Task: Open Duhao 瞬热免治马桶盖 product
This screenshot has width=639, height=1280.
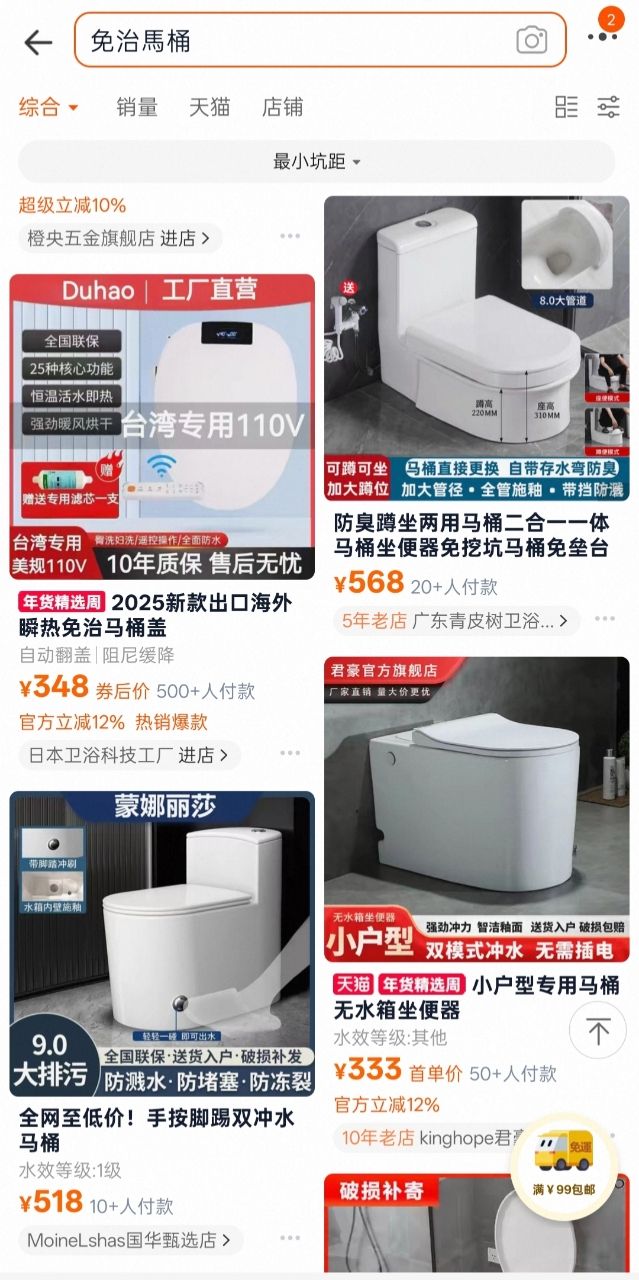Action: point(162,427)
